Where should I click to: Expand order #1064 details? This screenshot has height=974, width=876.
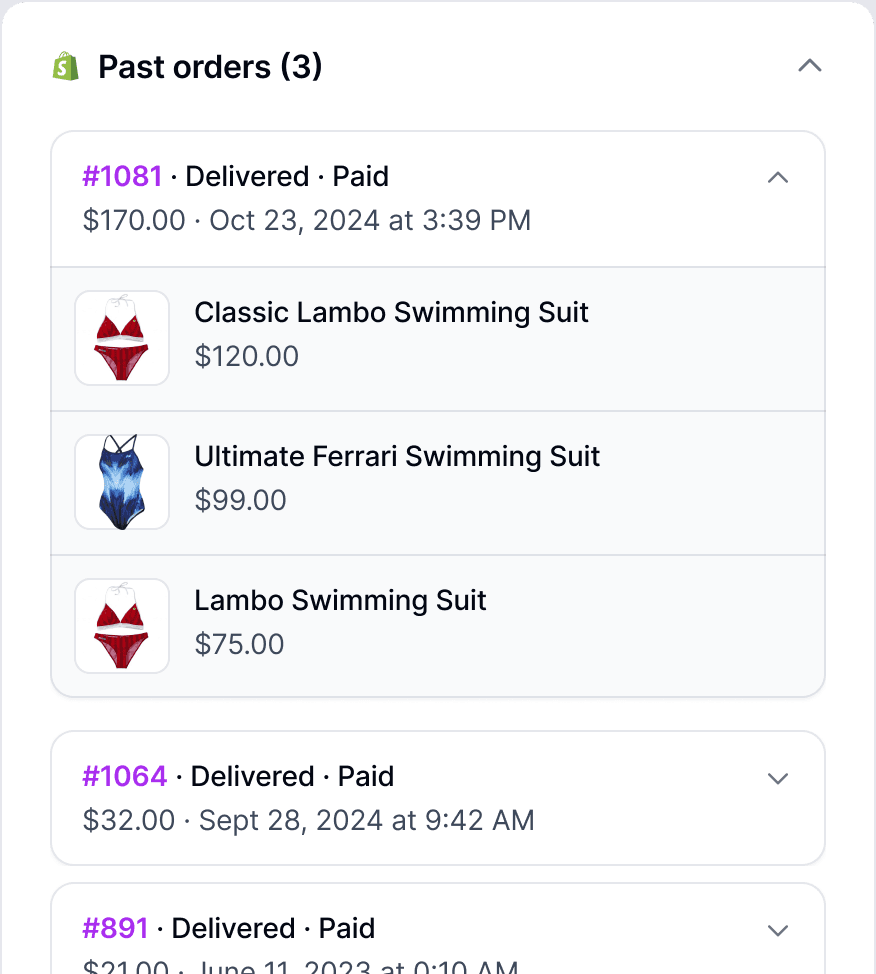pyautogui.click(x=778, y=777)
